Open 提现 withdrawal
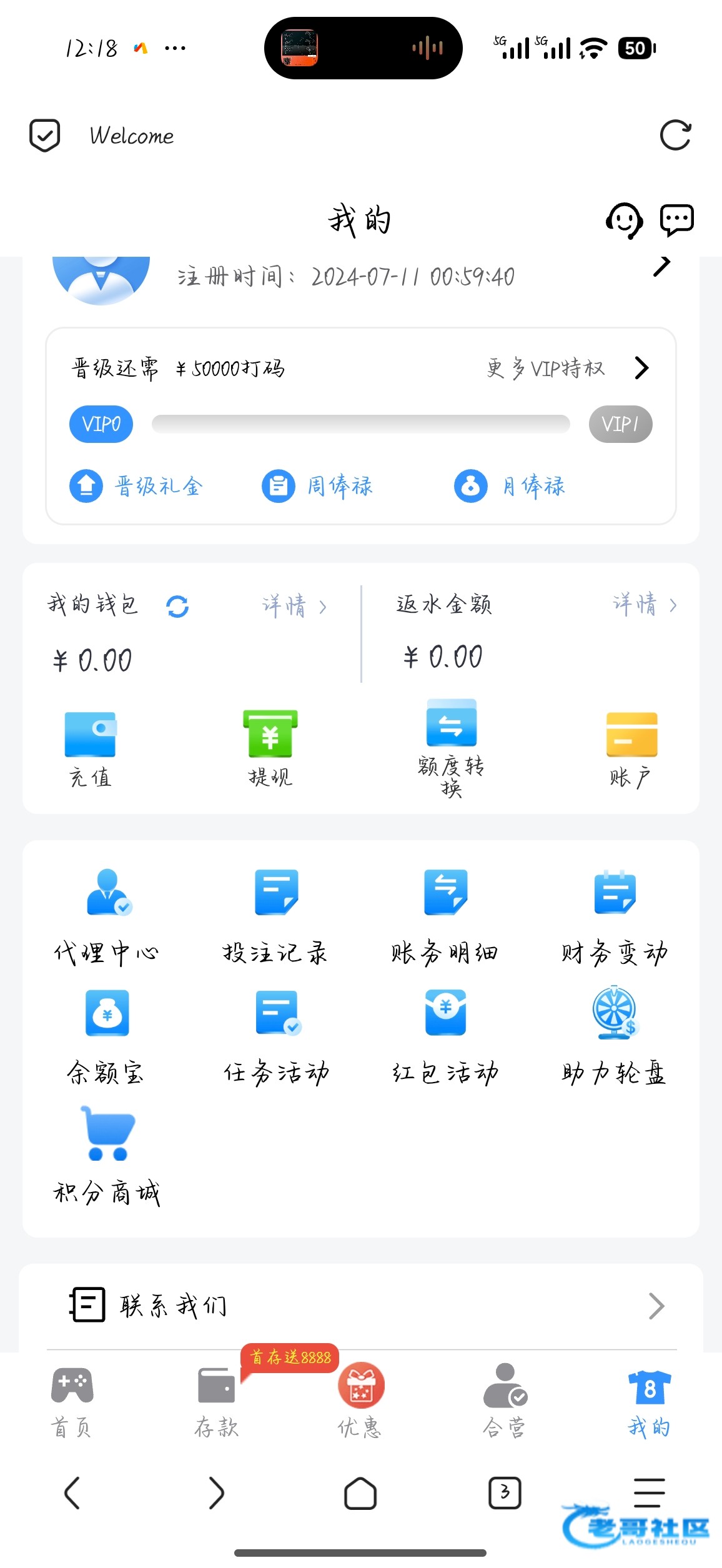 (x=270, y=749)
